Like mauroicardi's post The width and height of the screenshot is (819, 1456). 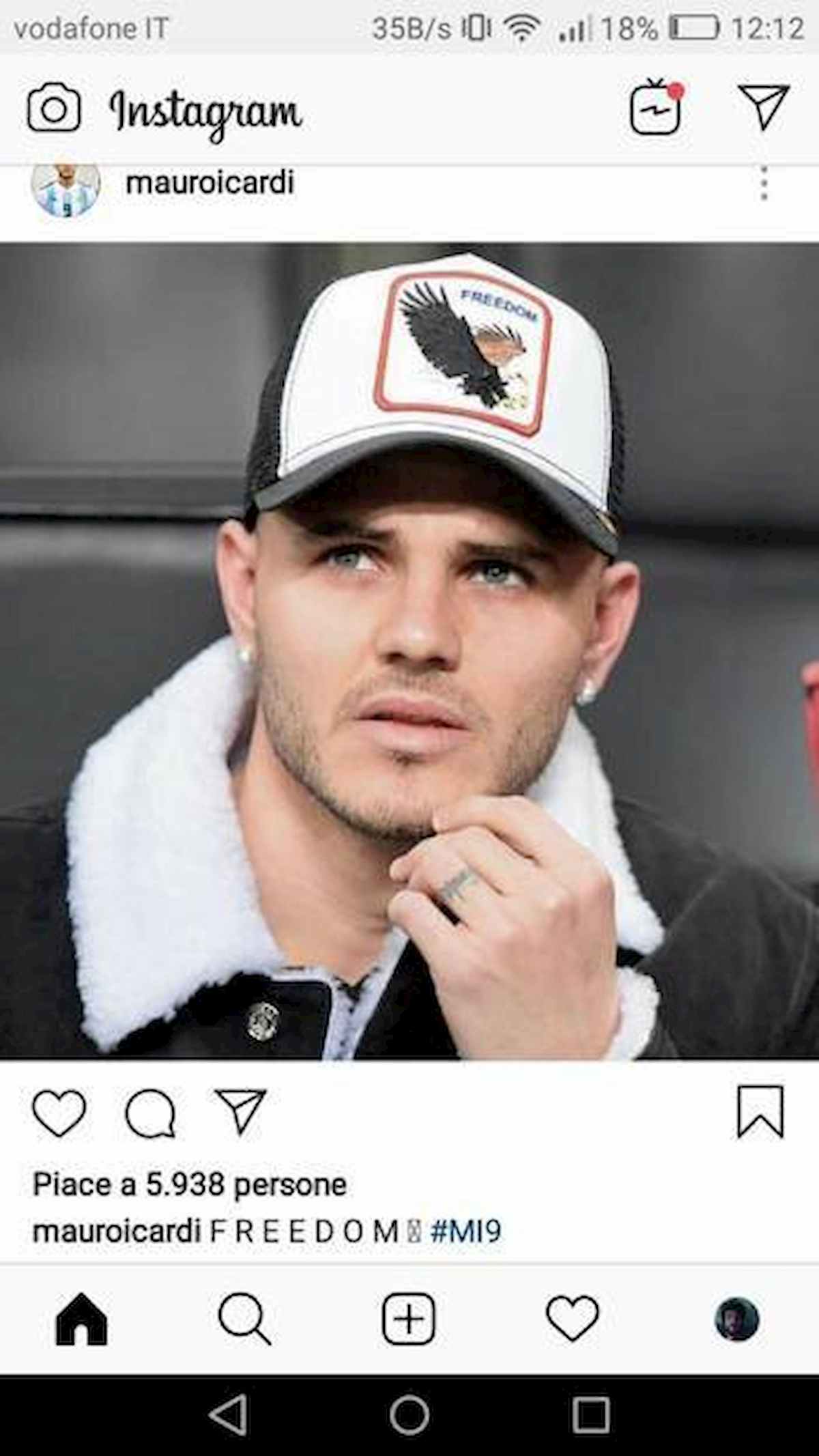[x=59, y=1113]
